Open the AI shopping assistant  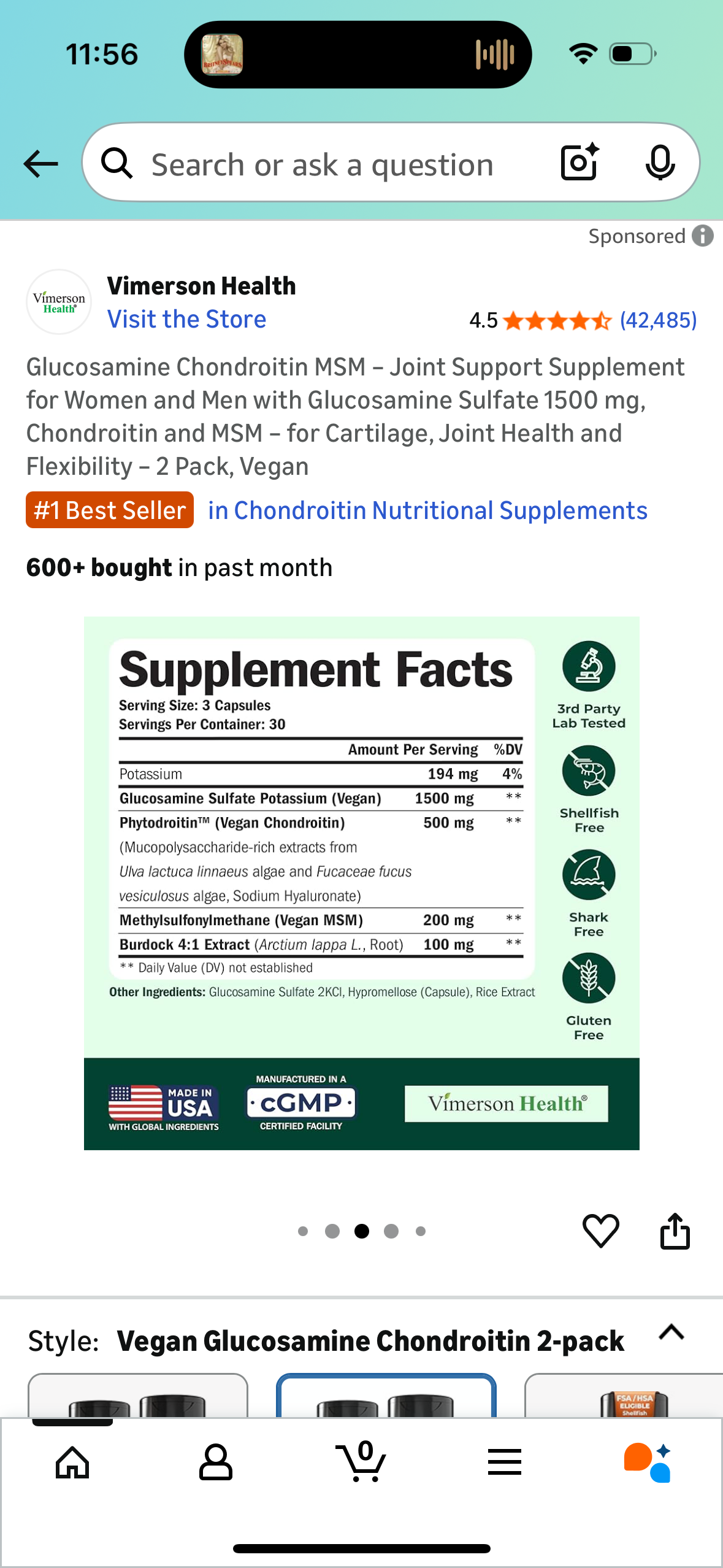pyautogui.click(x=648, y=1462)
